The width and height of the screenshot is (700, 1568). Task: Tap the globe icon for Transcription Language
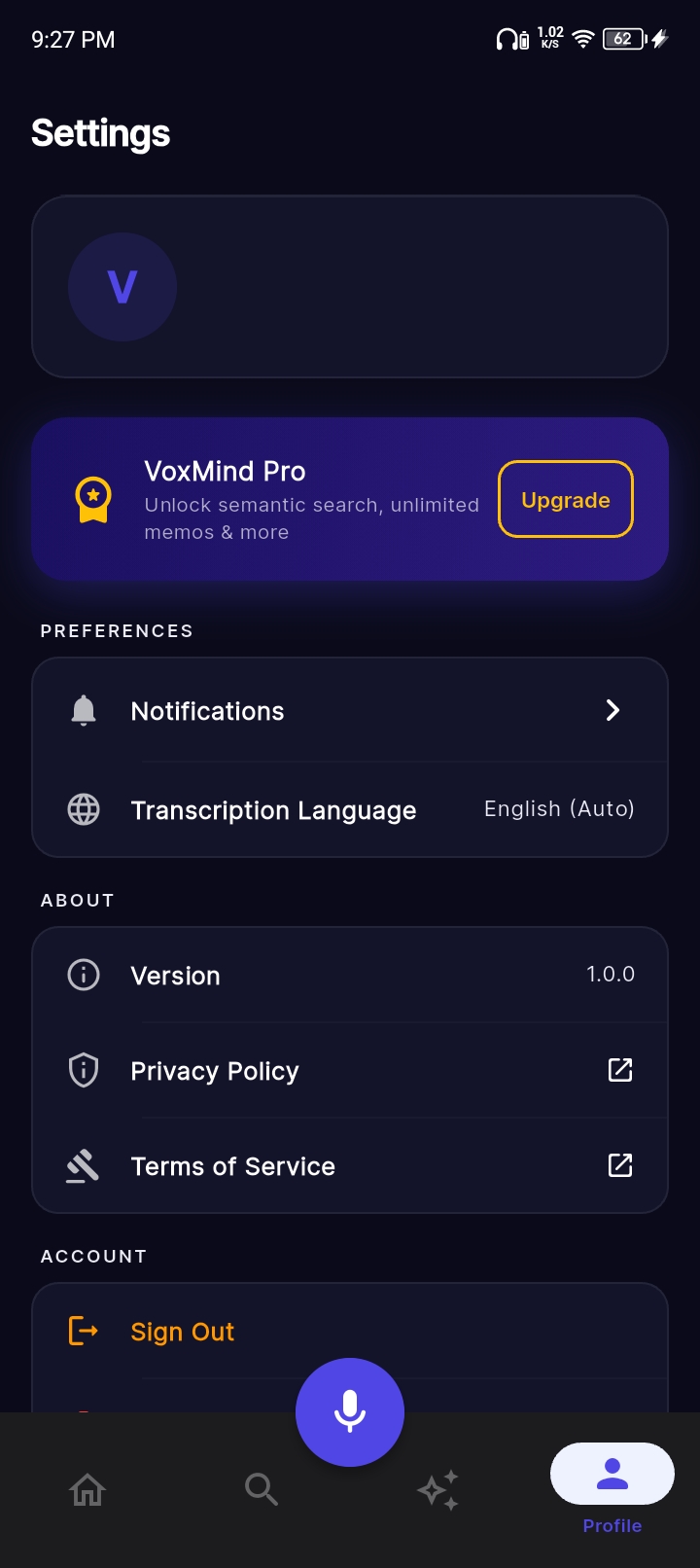coord(83,809)
